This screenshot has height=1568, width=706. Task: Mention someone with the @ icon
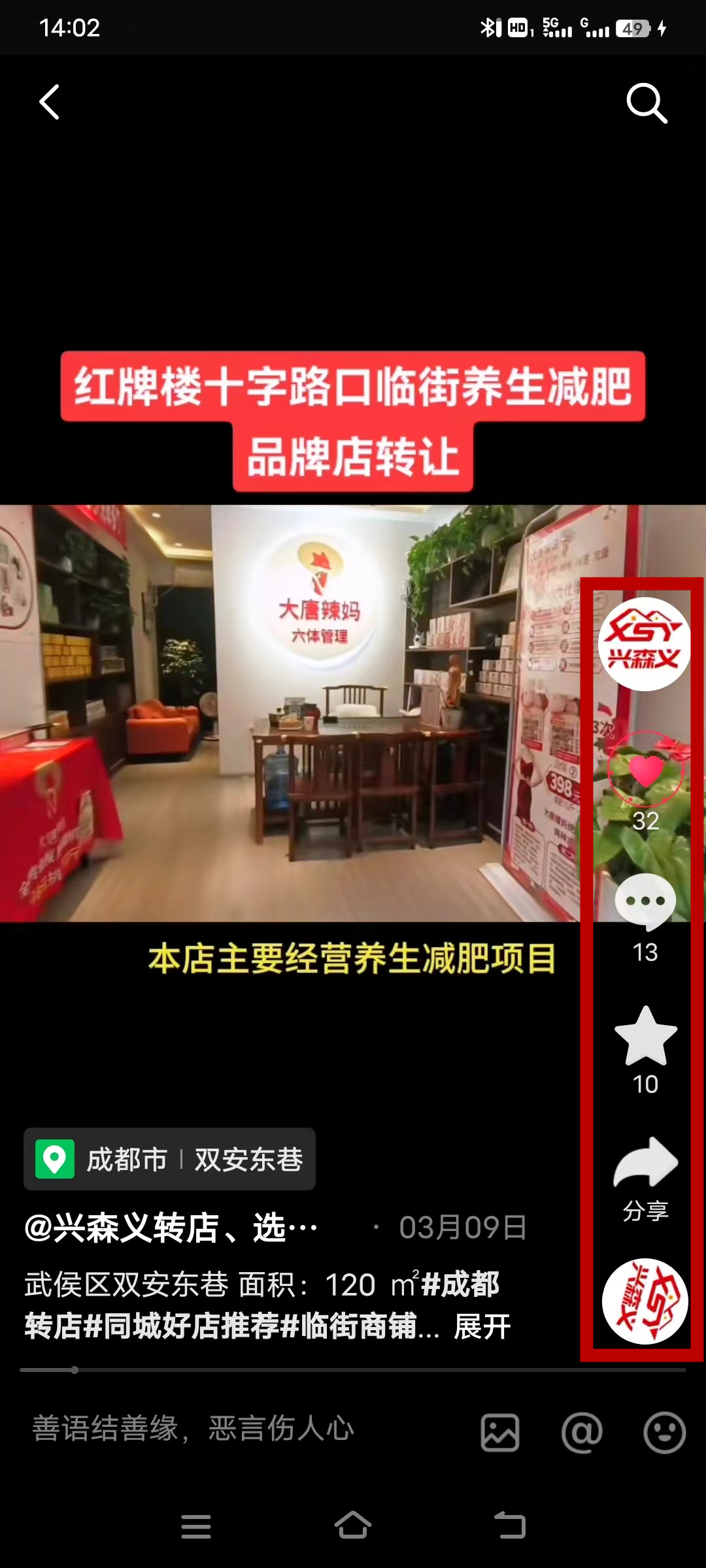coord(581,1433)
